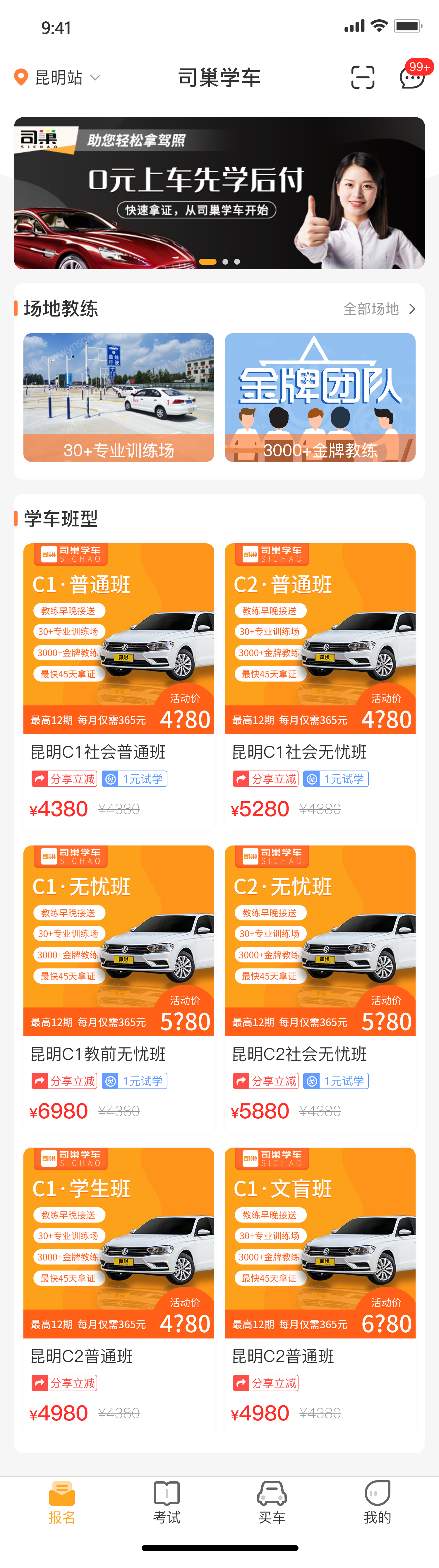Open the 0元上车先学后付 banner
This screenshot has height=1568, width=439.
click(219, 193)
